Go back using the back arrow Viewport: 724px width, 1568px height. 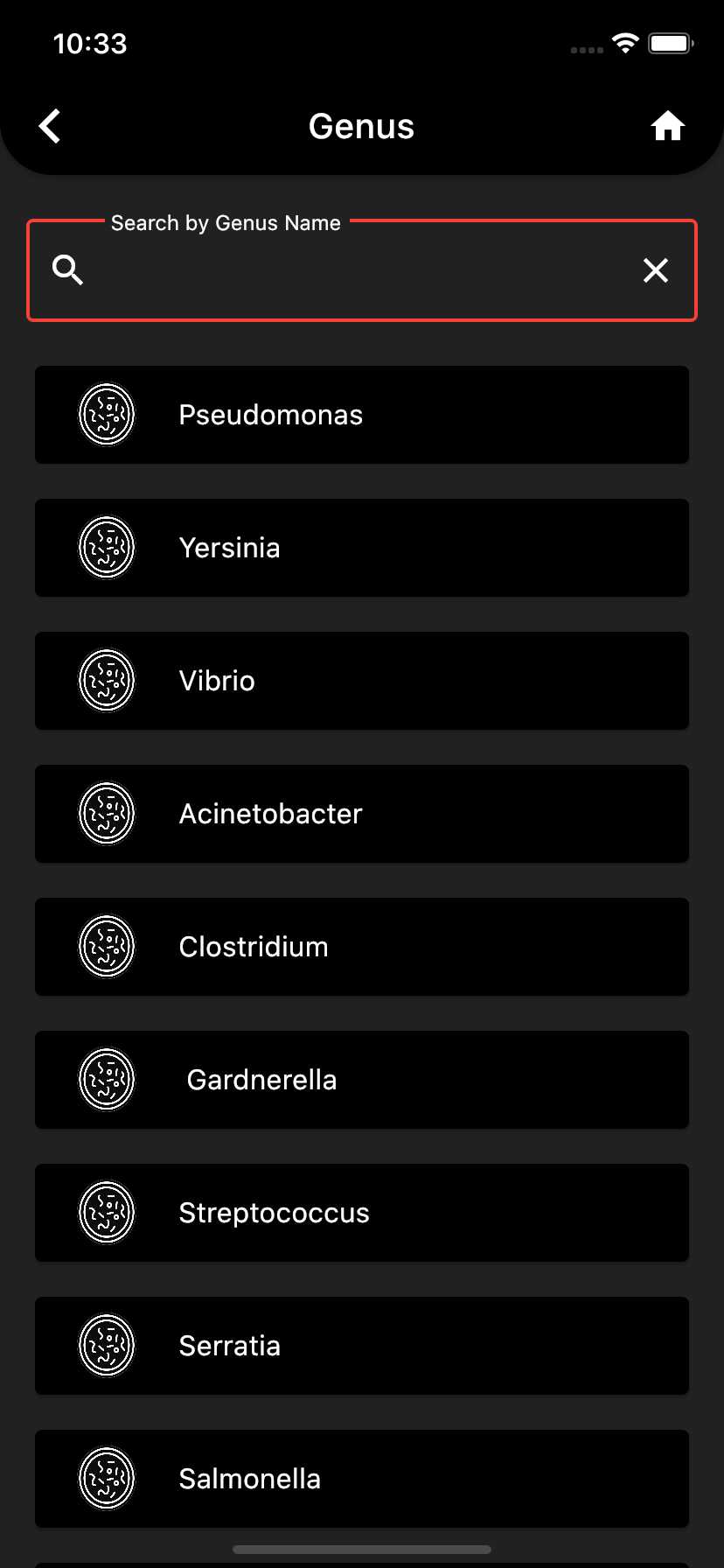coord(51,127)
